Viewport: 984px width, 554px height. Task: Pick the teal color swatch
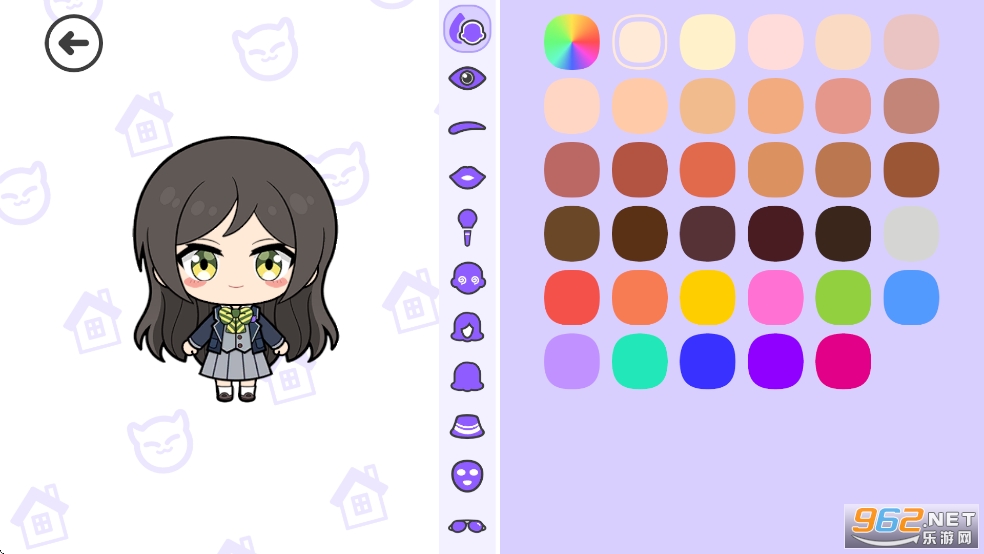(640, 362)
